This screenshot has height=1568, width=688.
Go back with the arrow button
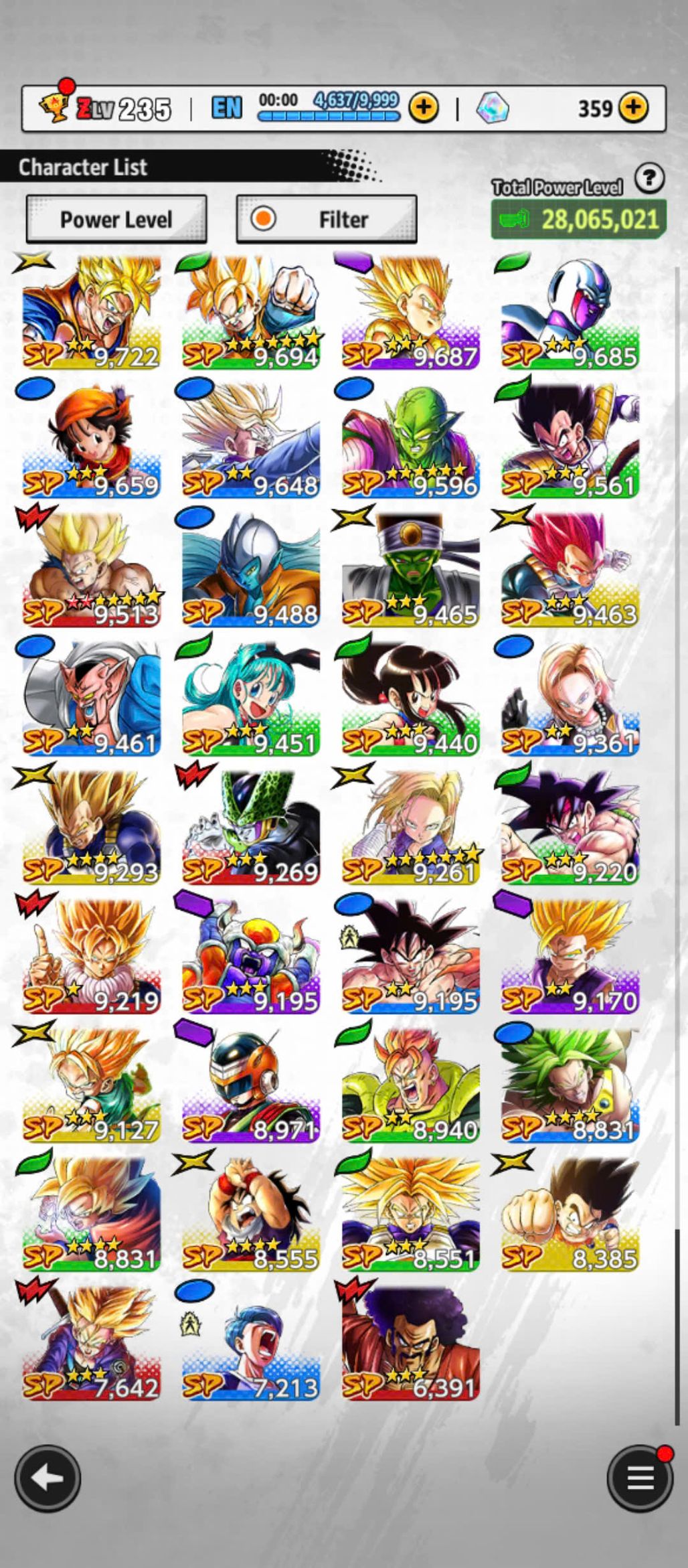click(48, 1478)
